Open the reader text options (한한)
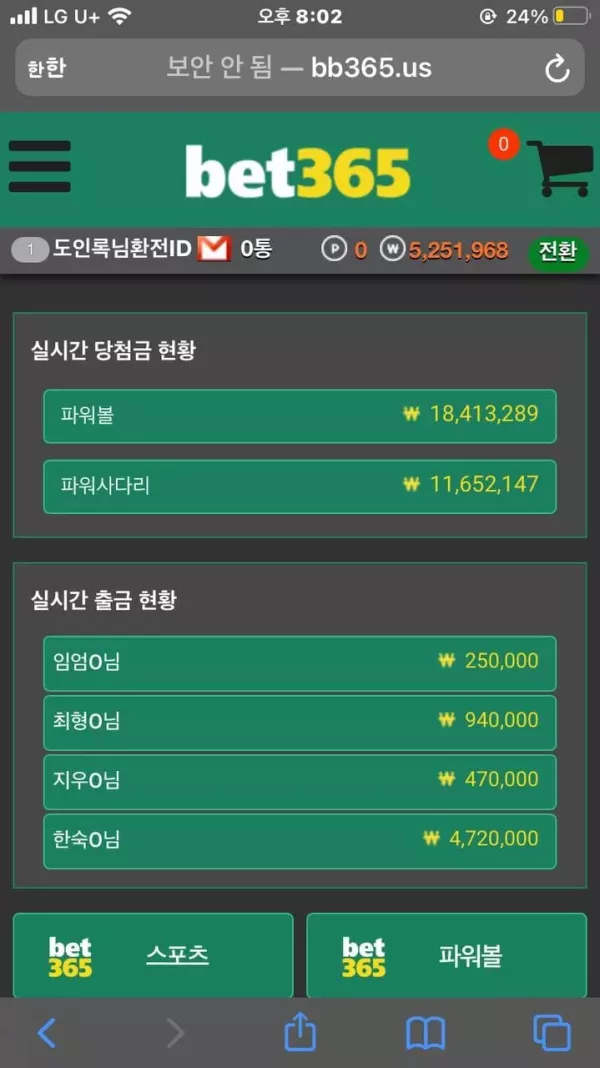 (47, 69)
